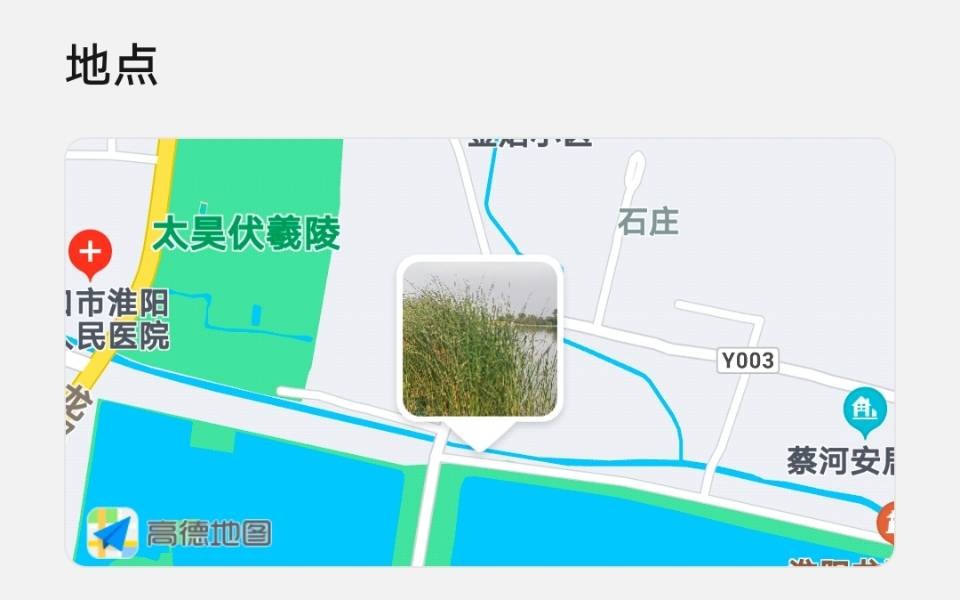Open the photo thumbnail on the map
This screenshot has height=600, width=960.
click(x=480, y=338)
